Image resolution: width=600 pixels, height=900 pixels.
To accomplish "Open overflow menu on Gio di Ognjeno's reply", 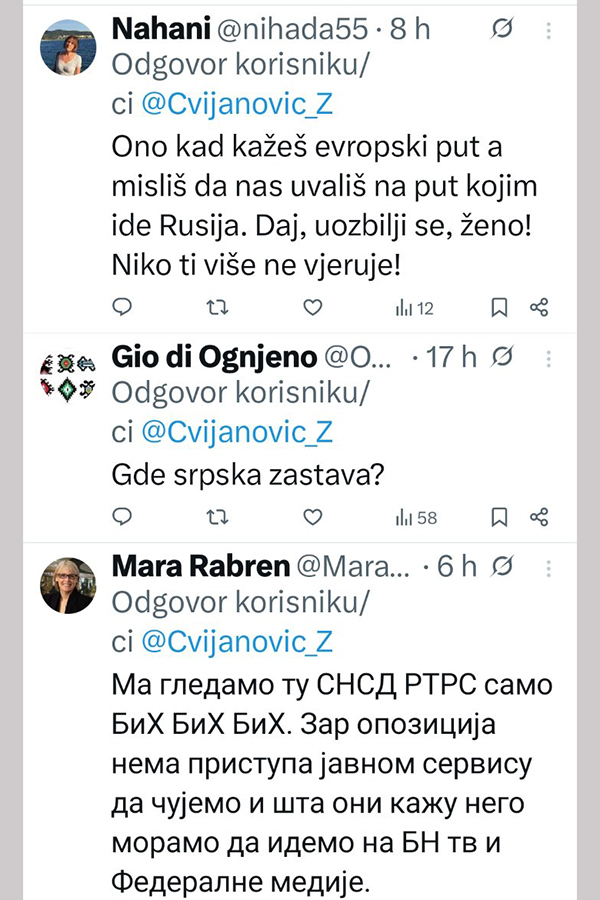I will tap(548, 357).
